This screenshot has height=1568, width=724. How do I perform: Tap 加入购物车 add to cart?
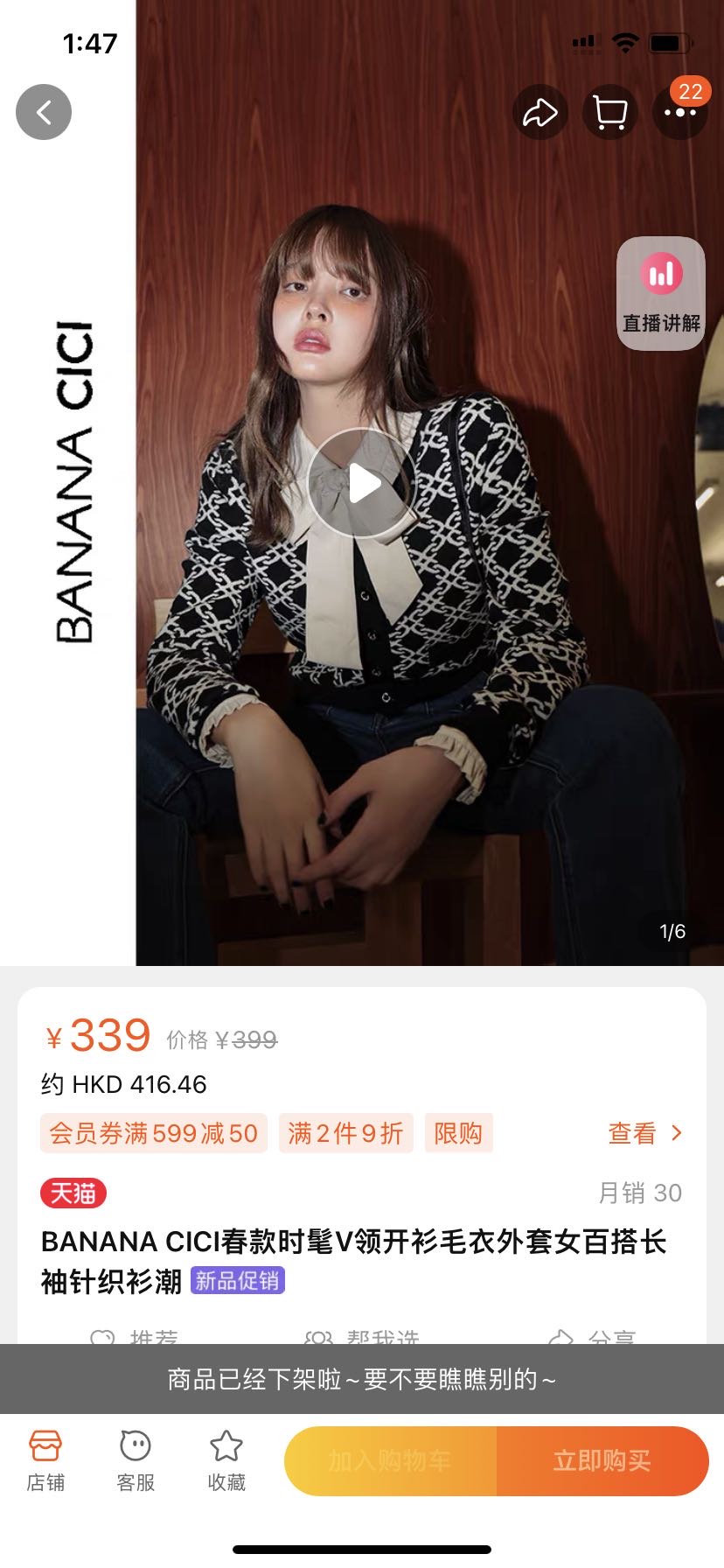pyautogui.click(x=391, y=1460)
